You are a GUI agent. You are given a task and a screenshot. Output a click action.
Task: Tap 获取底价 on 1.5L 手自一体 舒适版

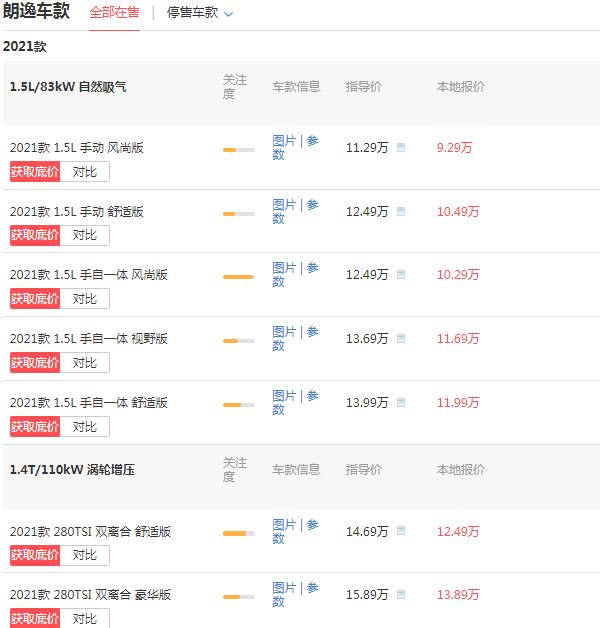(35, 427)
